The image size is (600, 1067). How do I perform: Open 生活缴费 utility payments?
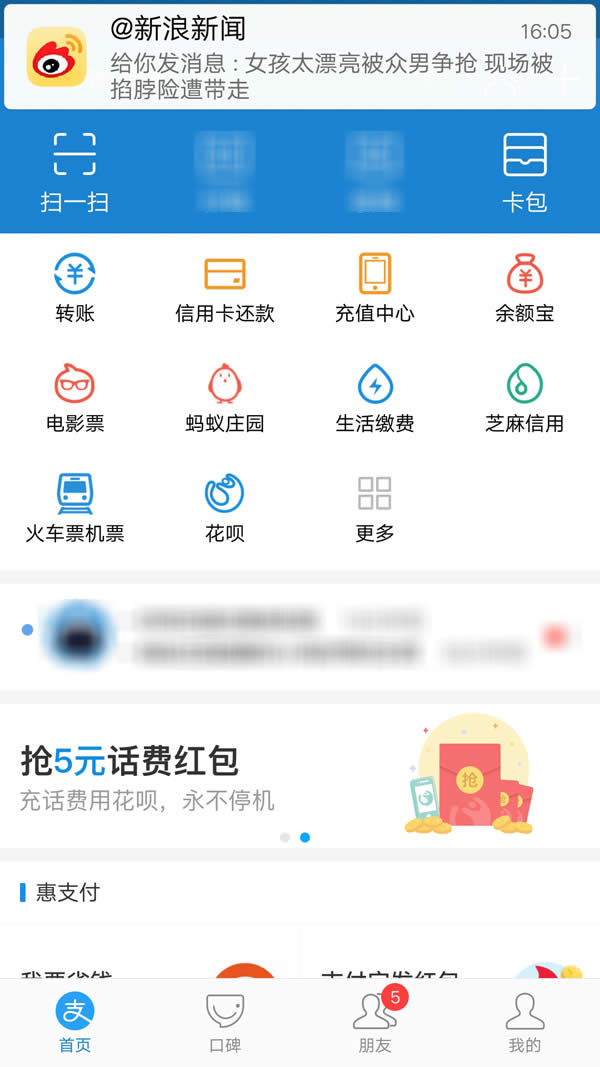coord(375,397)
